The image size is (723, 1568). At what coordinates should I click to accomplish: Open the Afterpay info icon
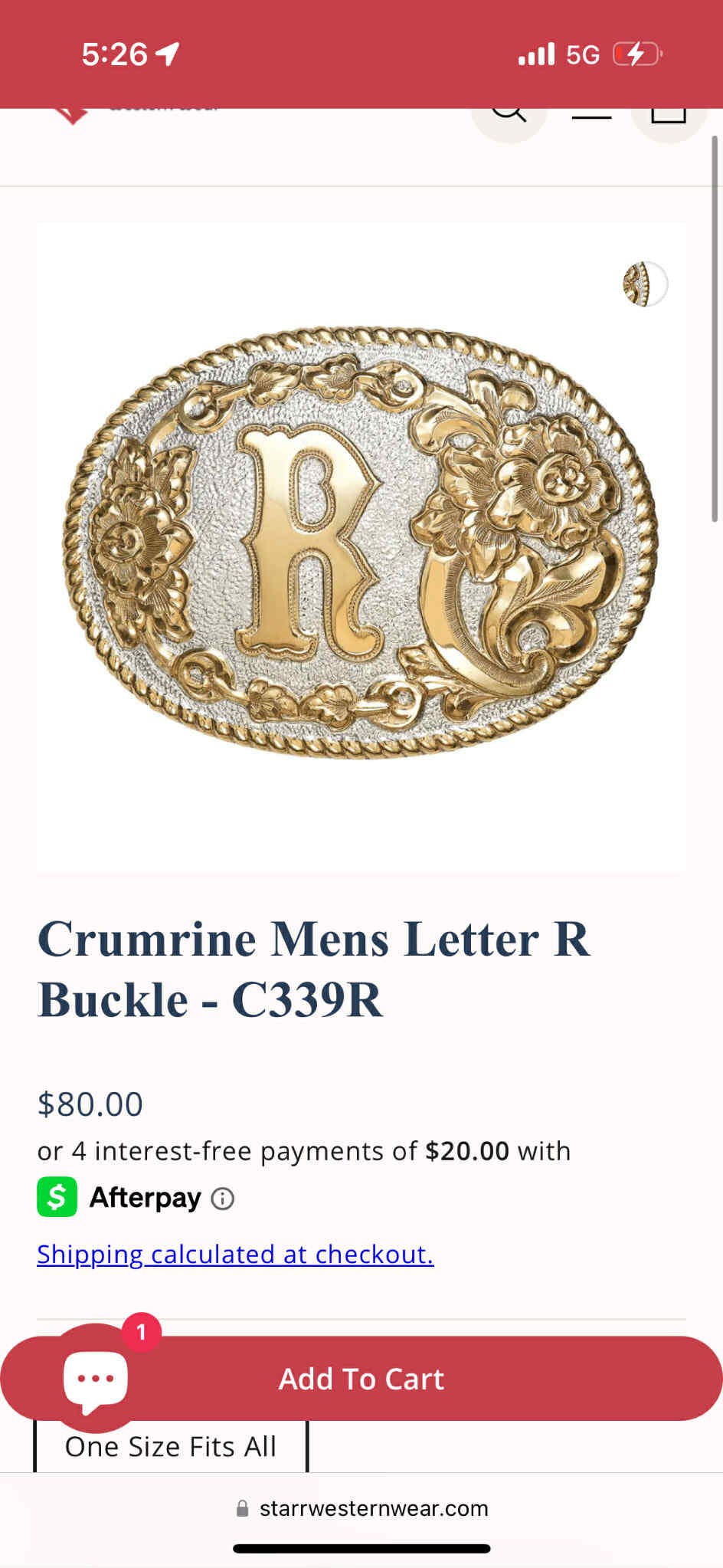[223, 1199]
